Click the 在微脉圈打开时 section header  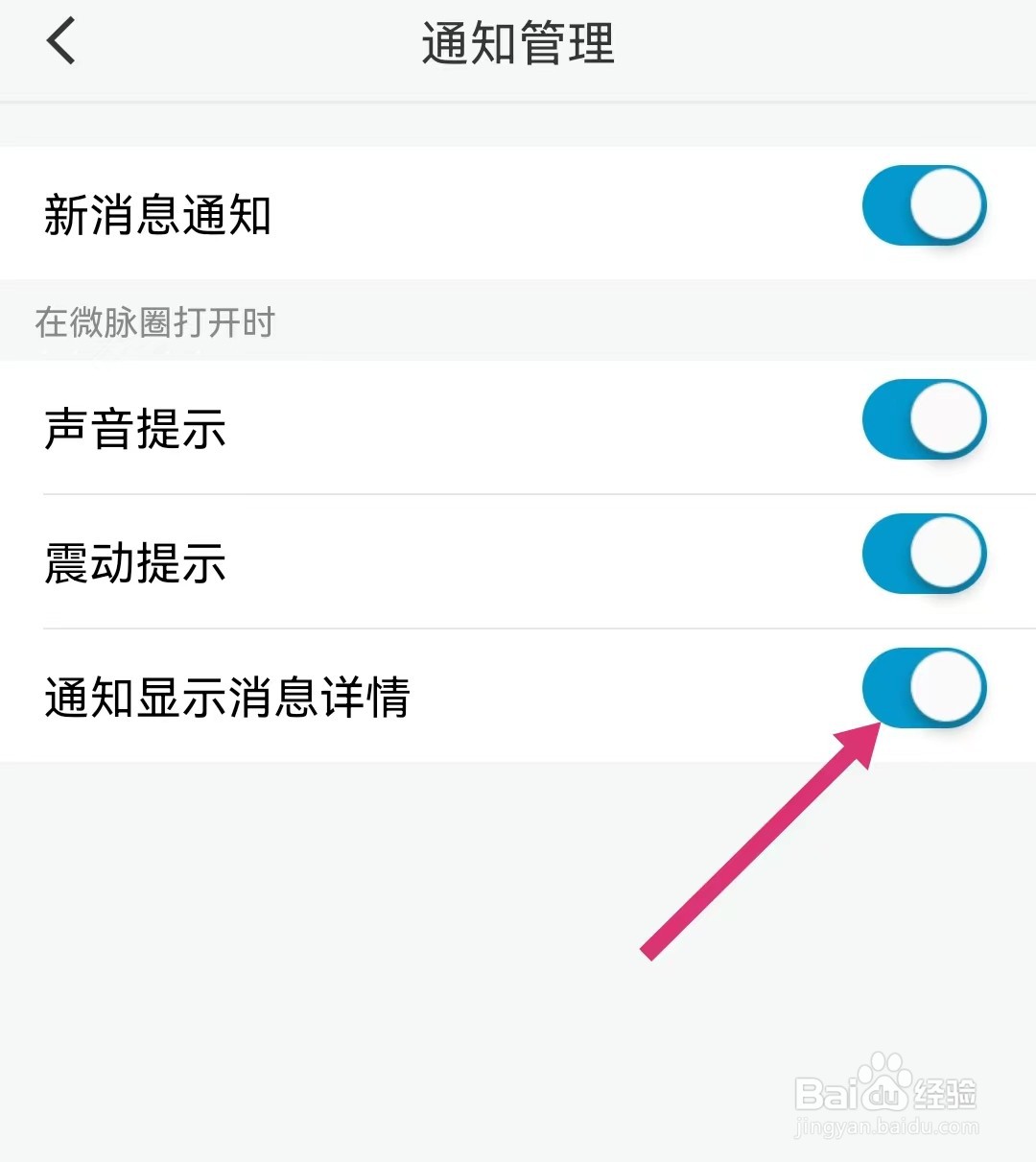[x=153, y=324]
